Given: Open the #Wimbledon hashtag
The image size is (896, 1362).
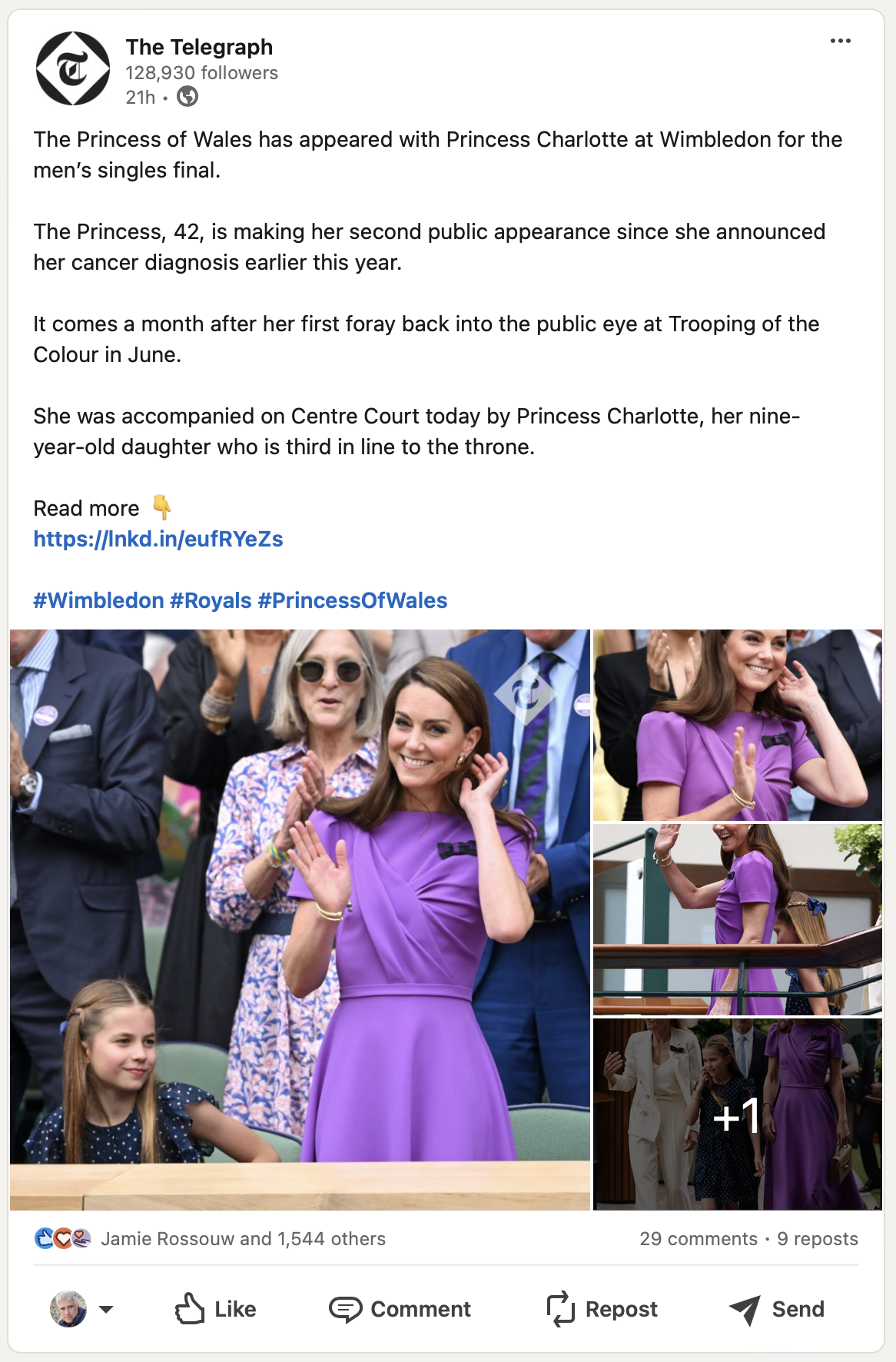Looking at the screenshot, I should coord(98,600).
